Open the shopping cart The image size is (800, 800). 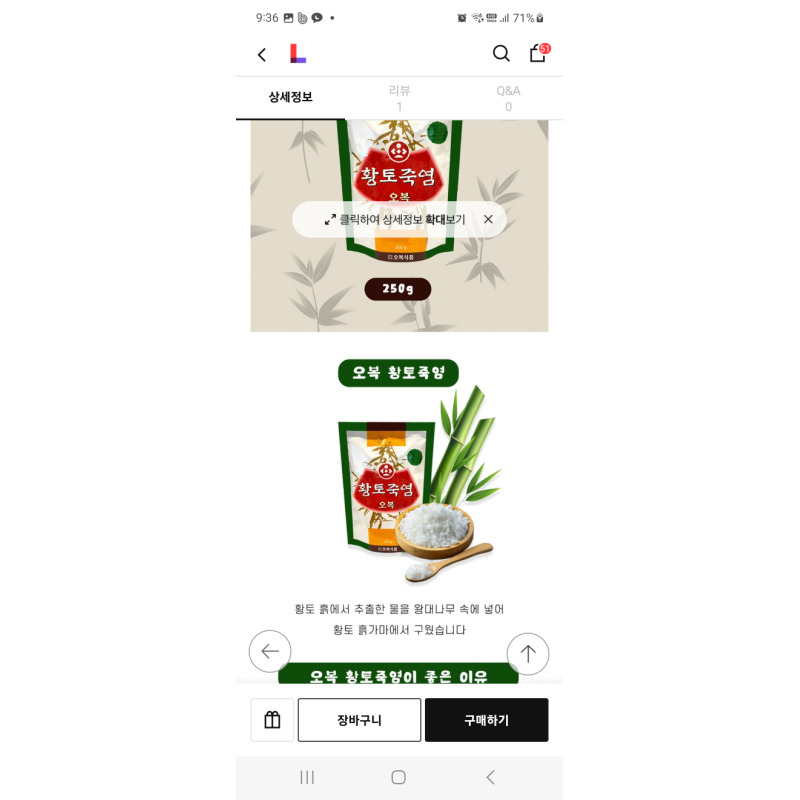click(x=538, y=54)
